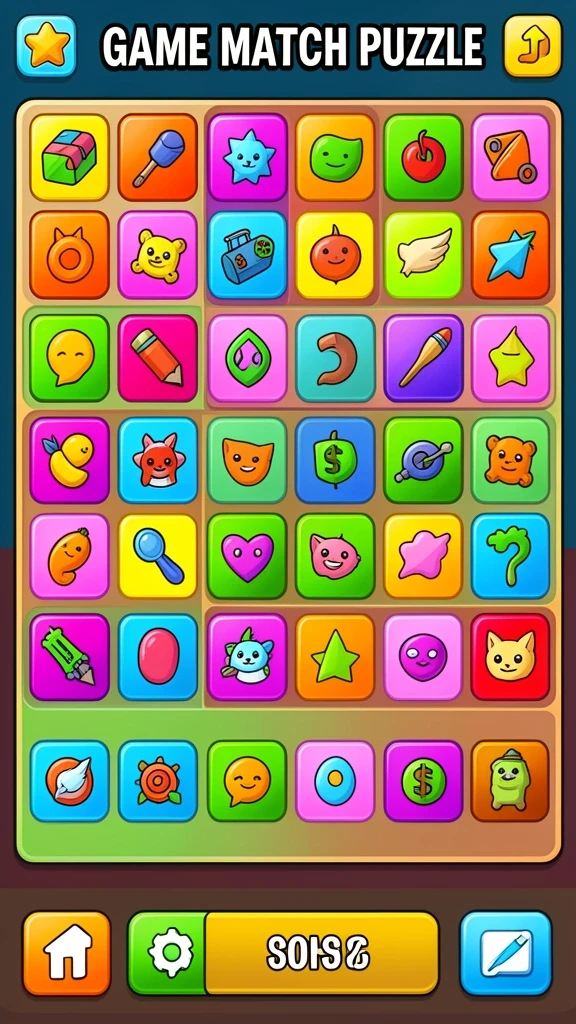Select the blue magnifying glass tile
The image size is (576, 1024).
(x=158, y=556)
